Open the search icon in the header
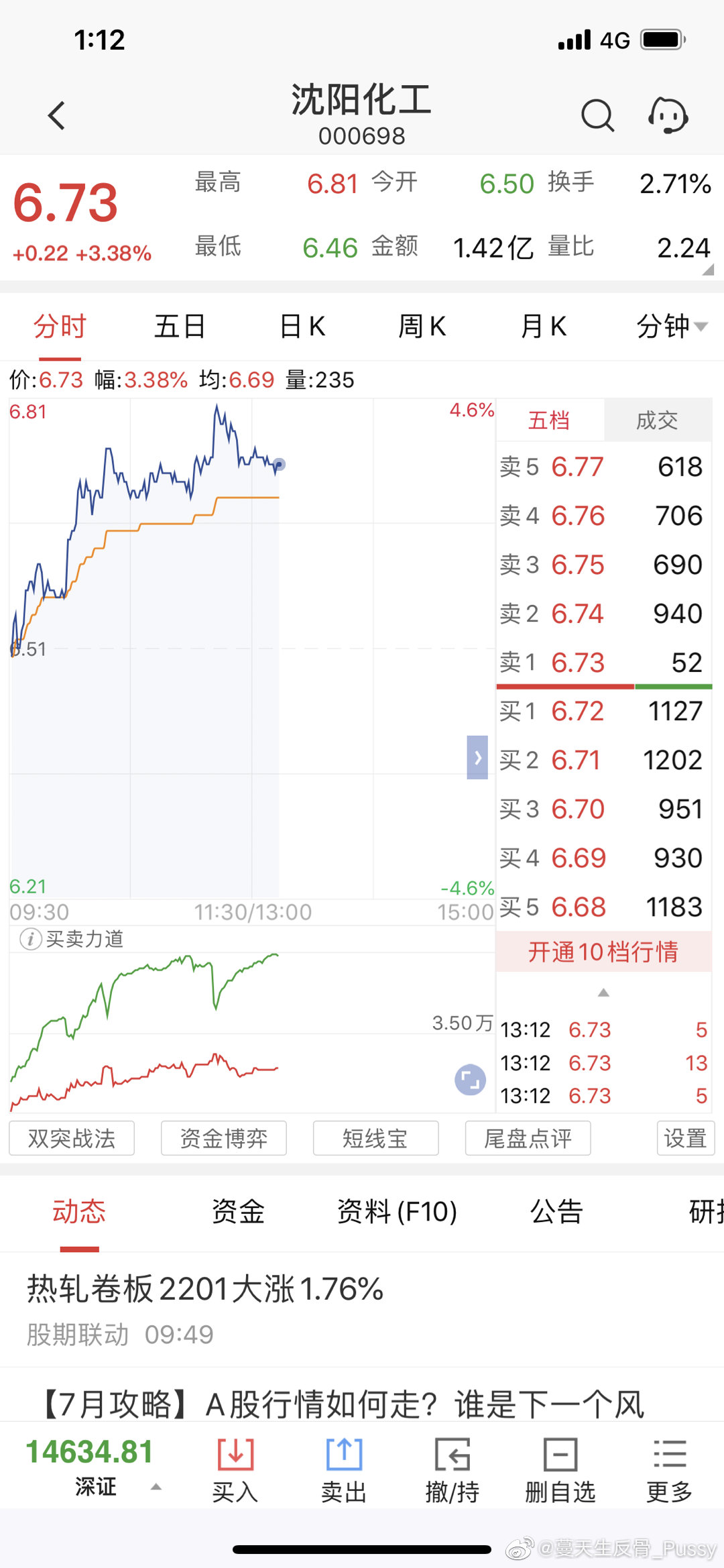Screen dimensions: 724x1568 pyautogui.click(x=597, y=114)
